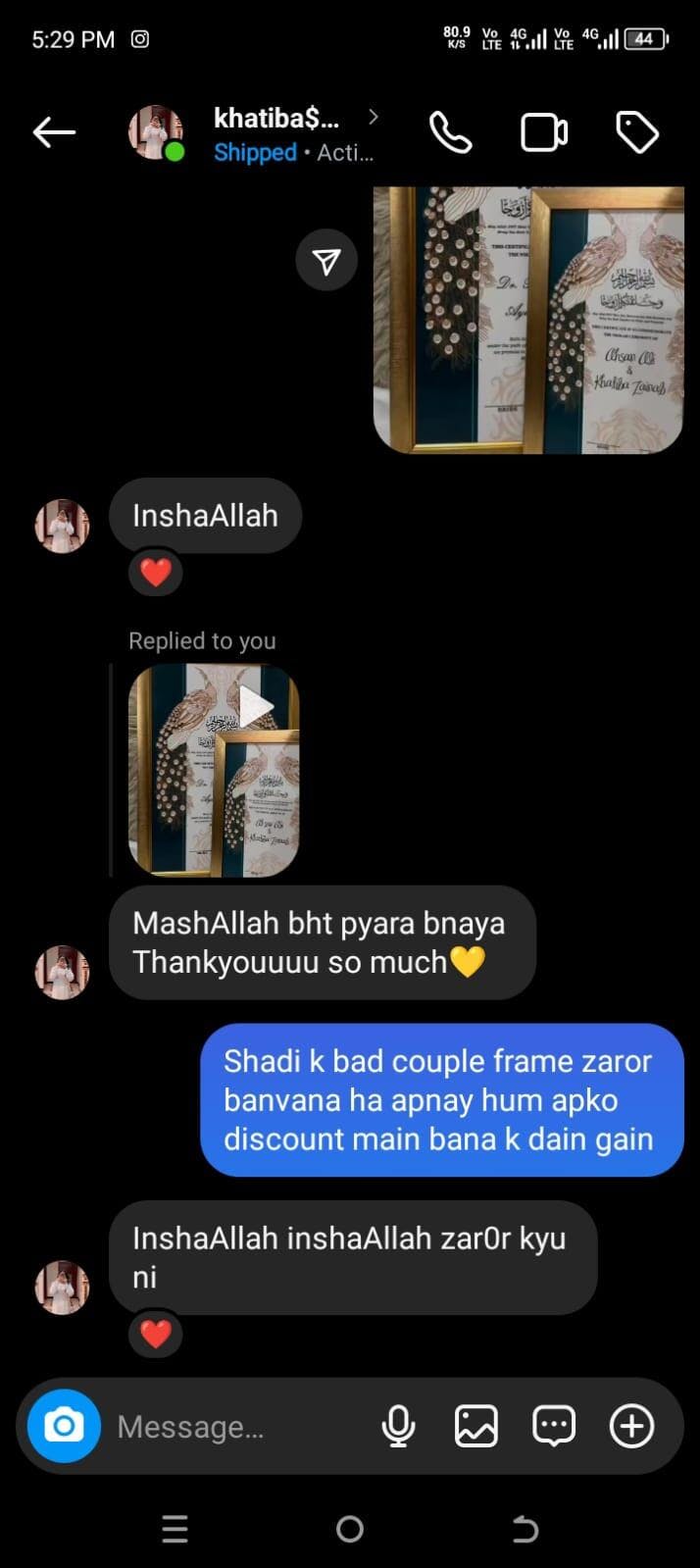Viewport: 700px width, 1568px height.
Task: Open the camera from the message bar
Action: [x=64, y=1425]
